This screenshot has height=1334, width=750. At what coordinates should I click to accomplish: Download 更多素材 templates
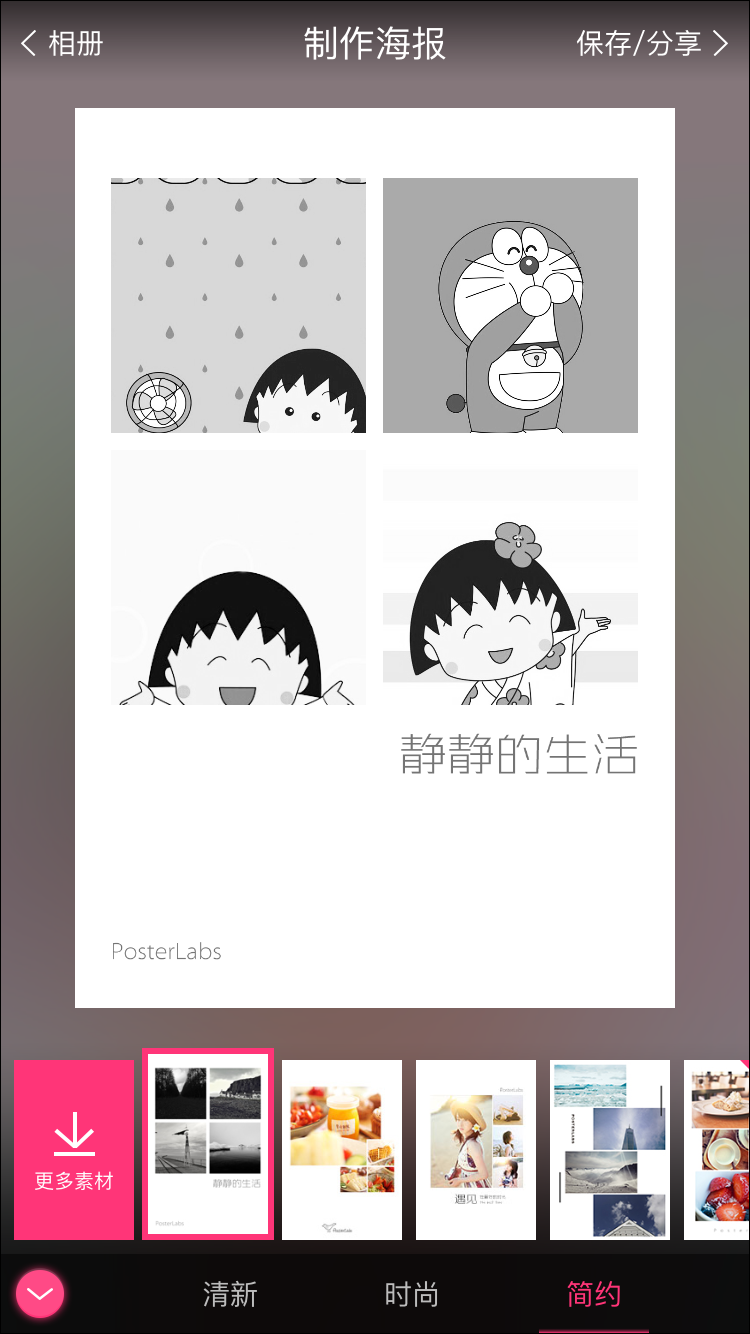click(x=74, y=1150)
